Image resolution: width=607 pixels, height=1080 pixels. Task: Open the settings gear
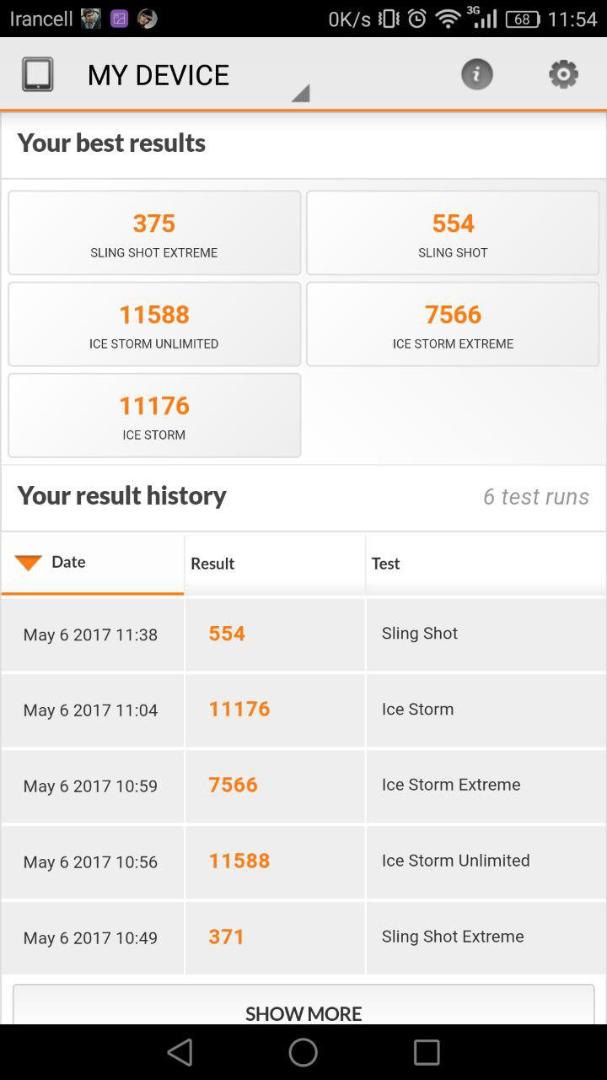click(563, 74)
